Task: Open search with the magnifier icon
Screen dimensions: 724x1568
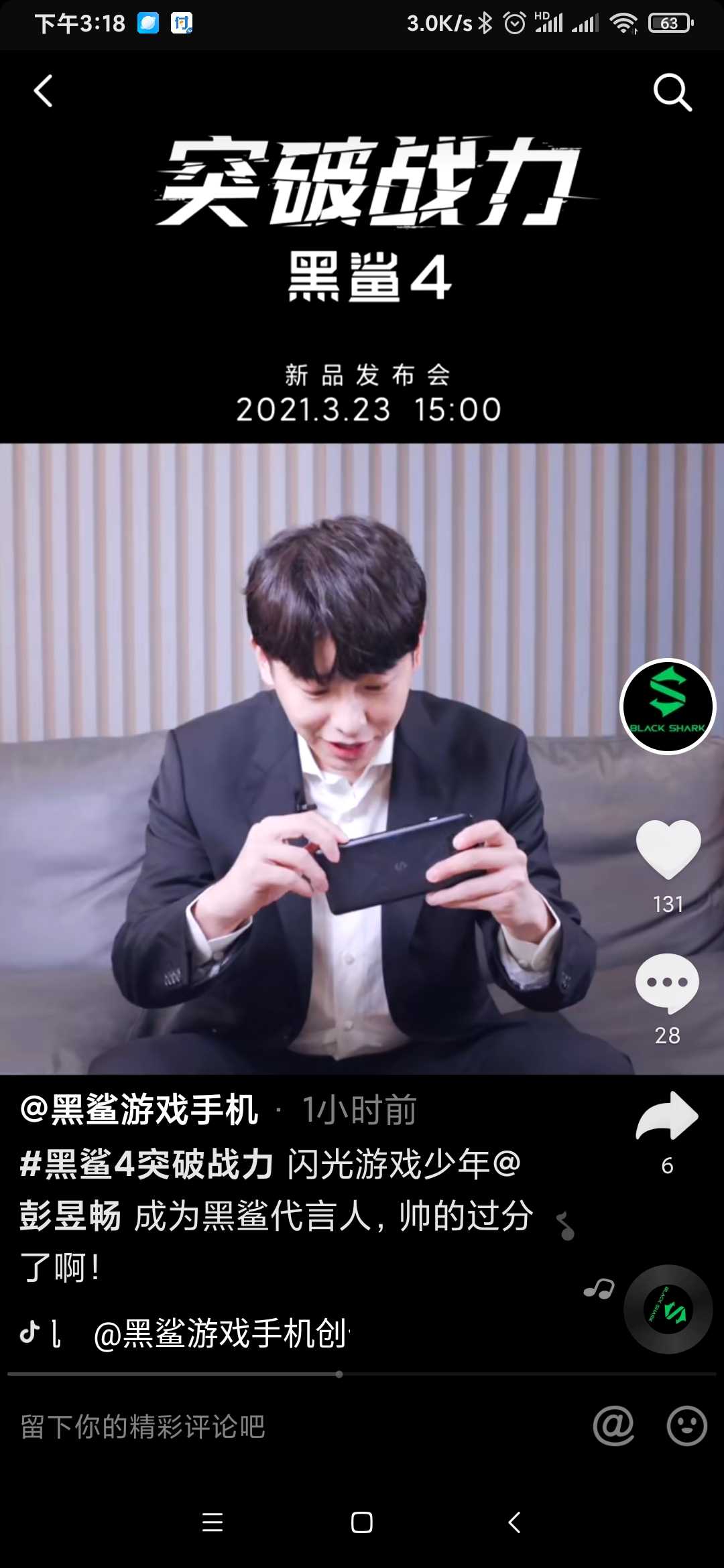Action: 672,92
